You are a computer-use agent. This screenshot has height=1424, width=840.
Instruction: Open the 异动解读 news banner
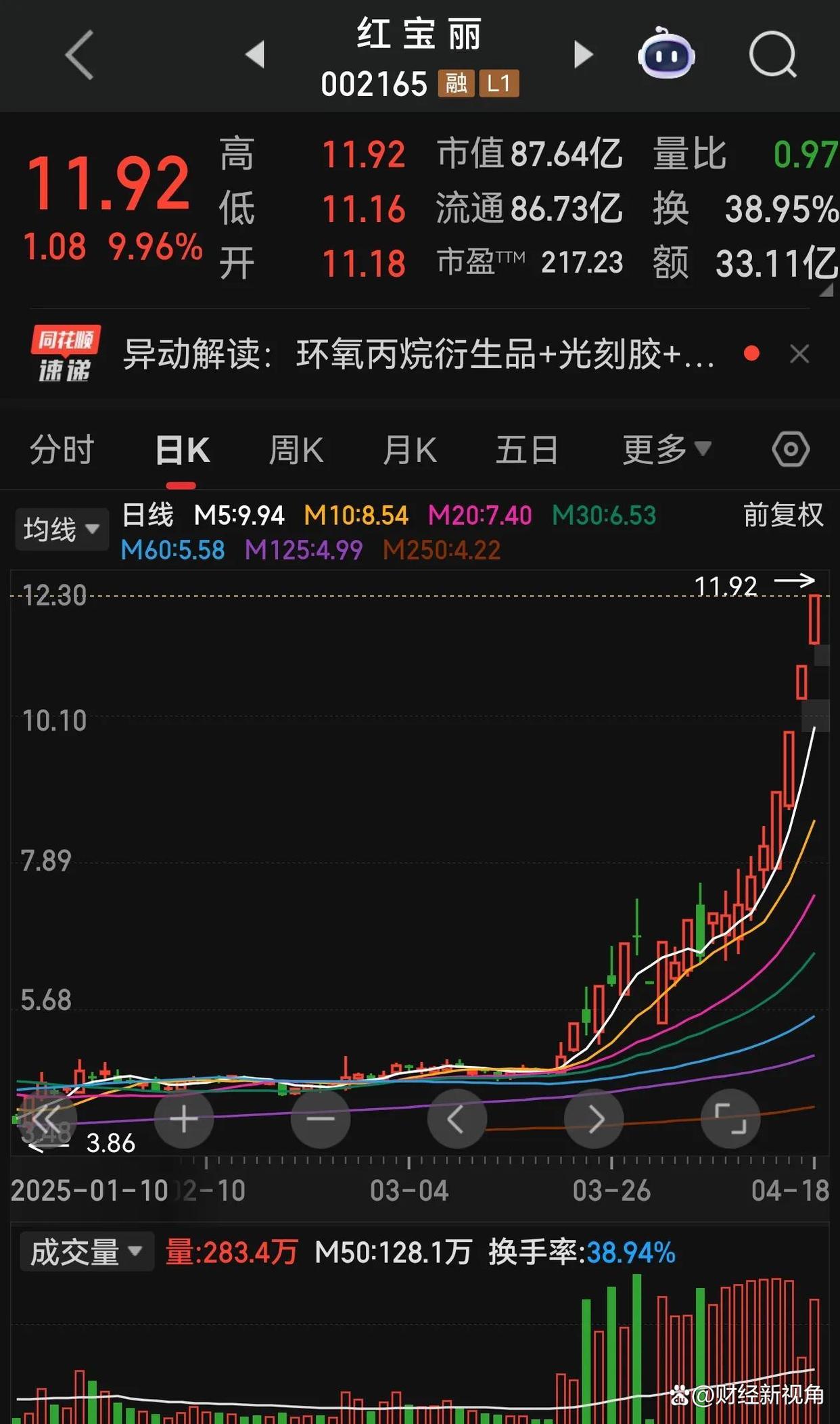pos(418,354)
